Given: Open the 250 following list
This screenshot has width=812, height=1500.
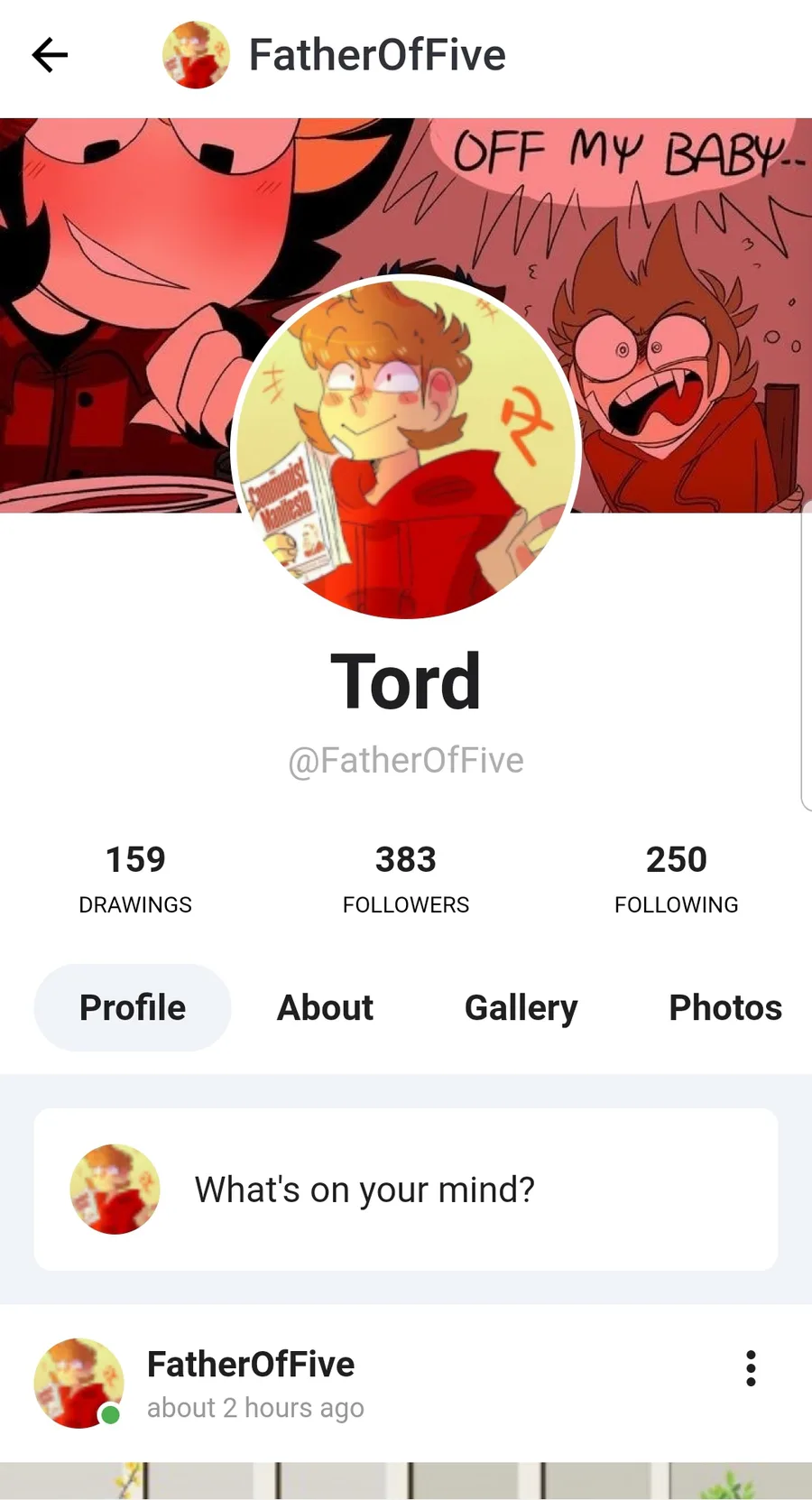Looking at the screenshot, I should tap(677, 878).
